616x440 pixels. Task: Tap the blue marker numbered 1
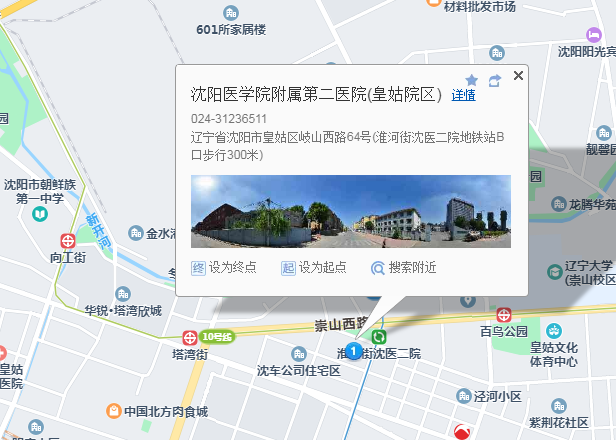(x=353, y=352)
